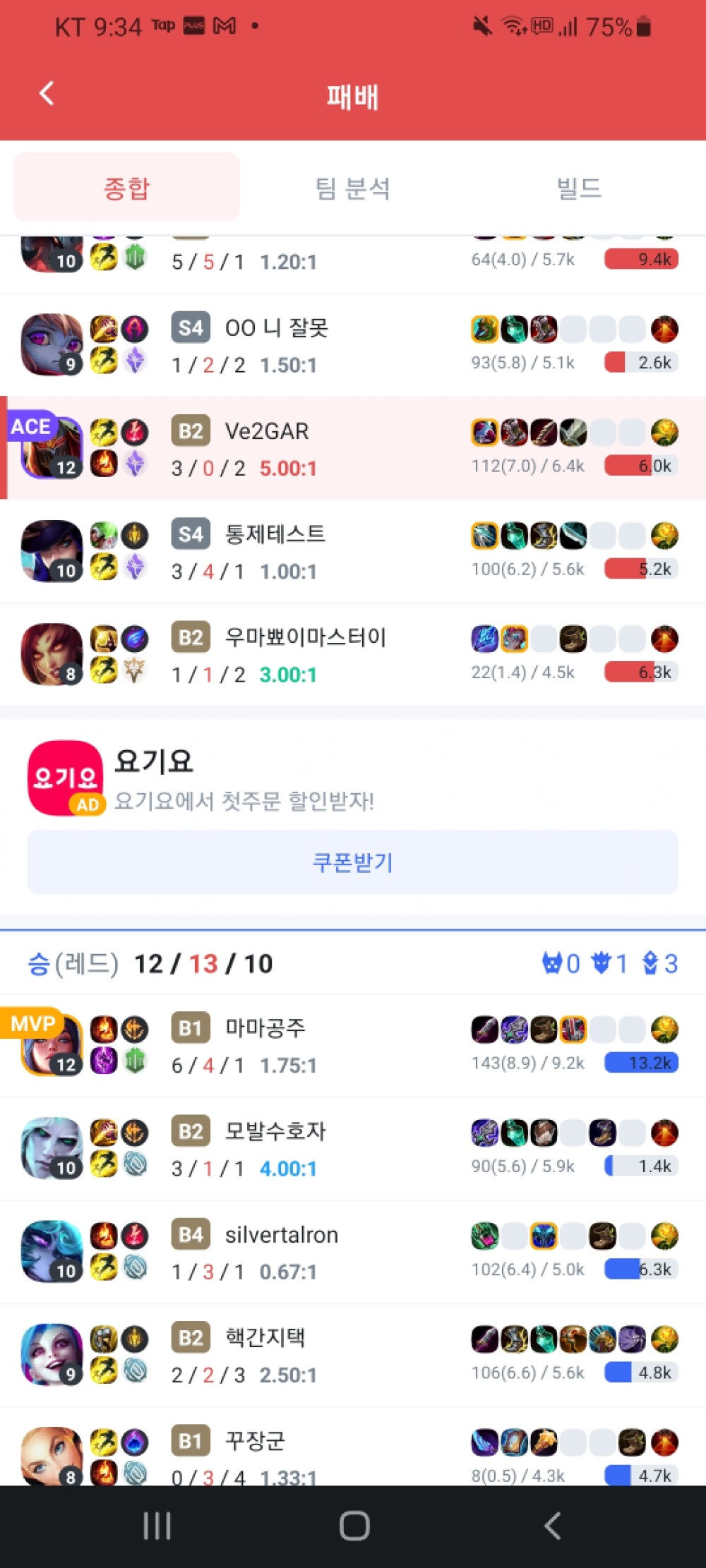Open player 꾸장군's row

353,1455
